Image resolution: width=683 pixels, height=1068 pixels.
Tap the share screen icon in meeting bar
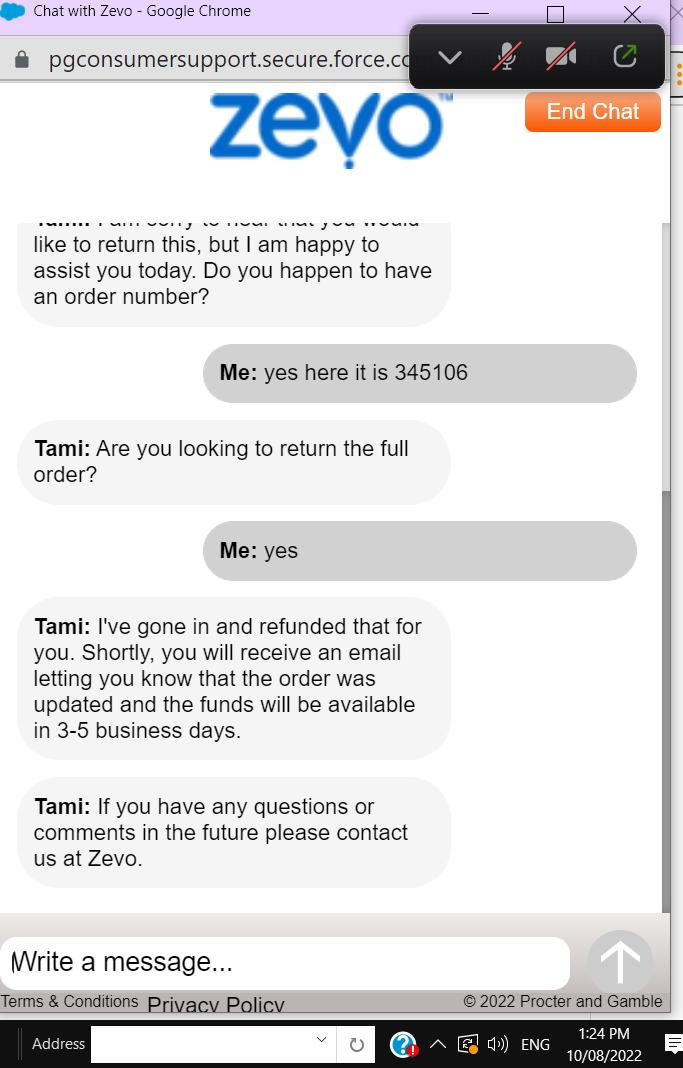pyautogui.click(x=624, y=56)
